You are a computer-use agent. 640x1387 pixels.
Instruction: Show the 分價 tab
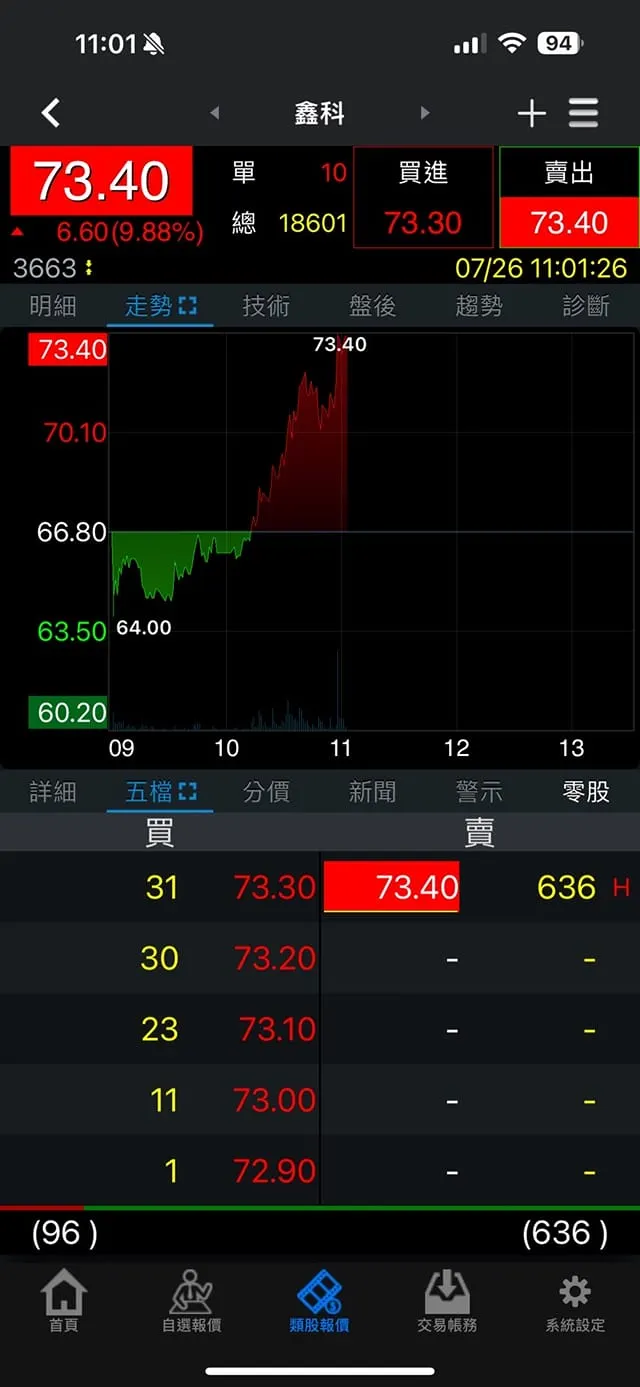266,792
